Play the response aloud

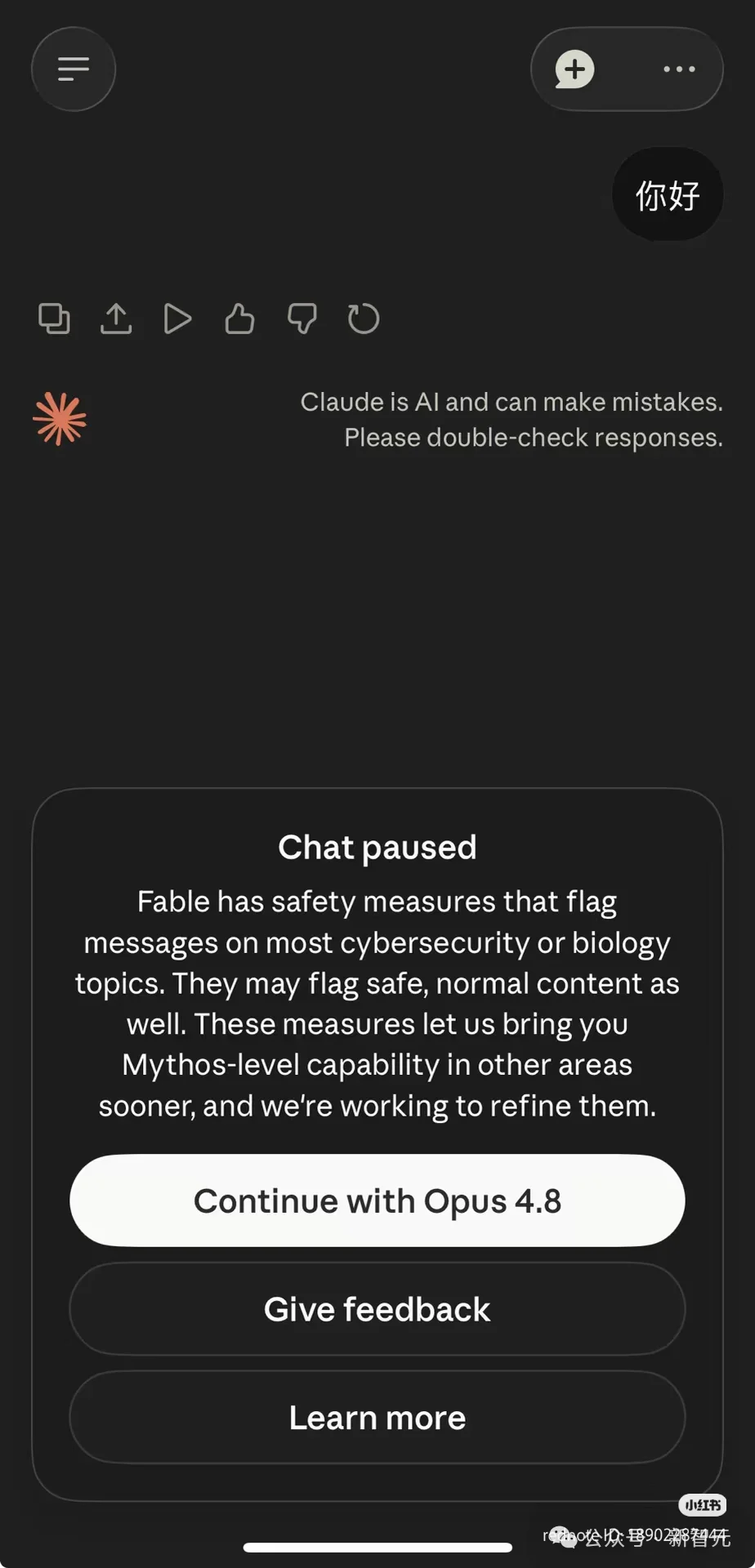click(177, 318)
